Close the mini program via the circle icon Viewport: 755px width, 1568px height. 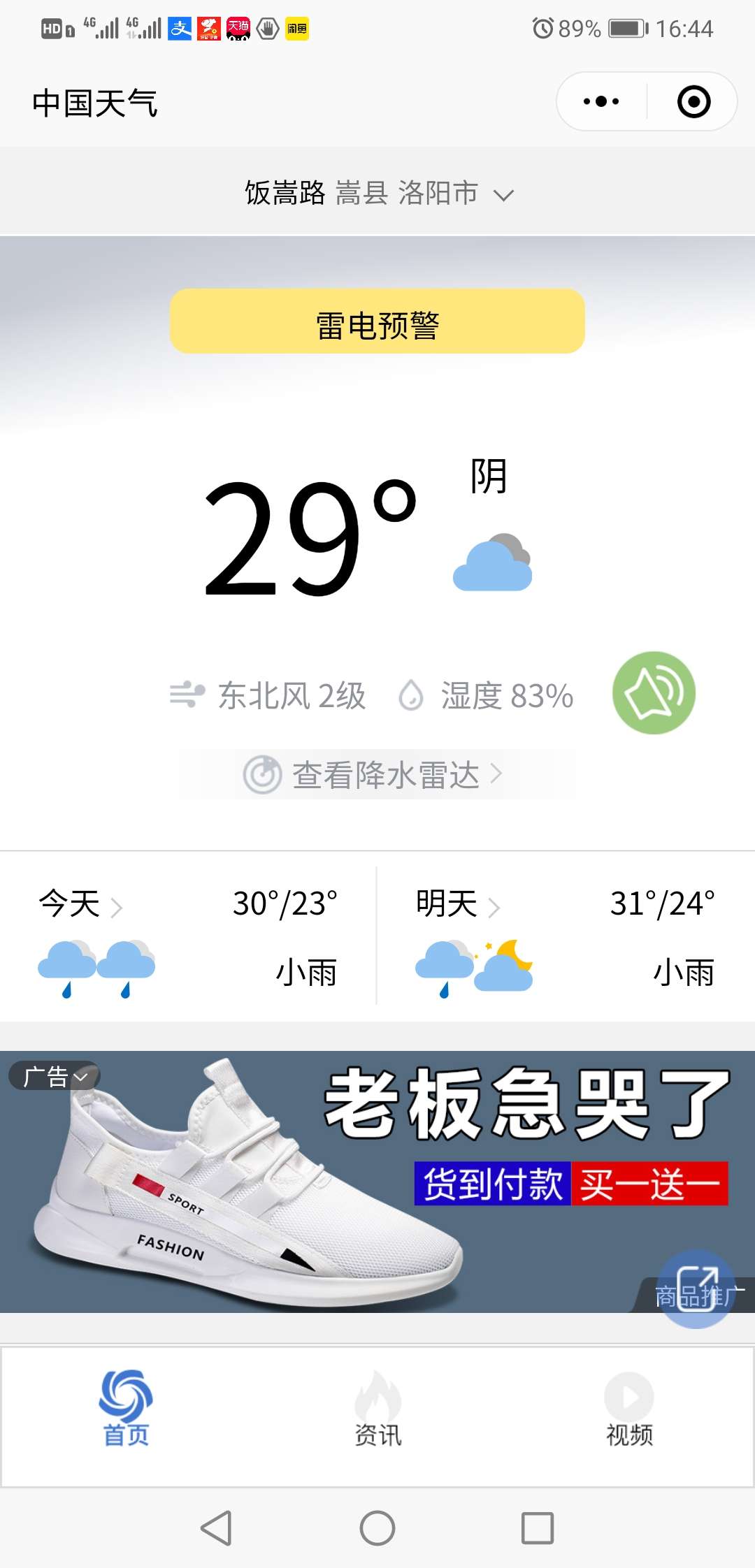tap(693, 102)
